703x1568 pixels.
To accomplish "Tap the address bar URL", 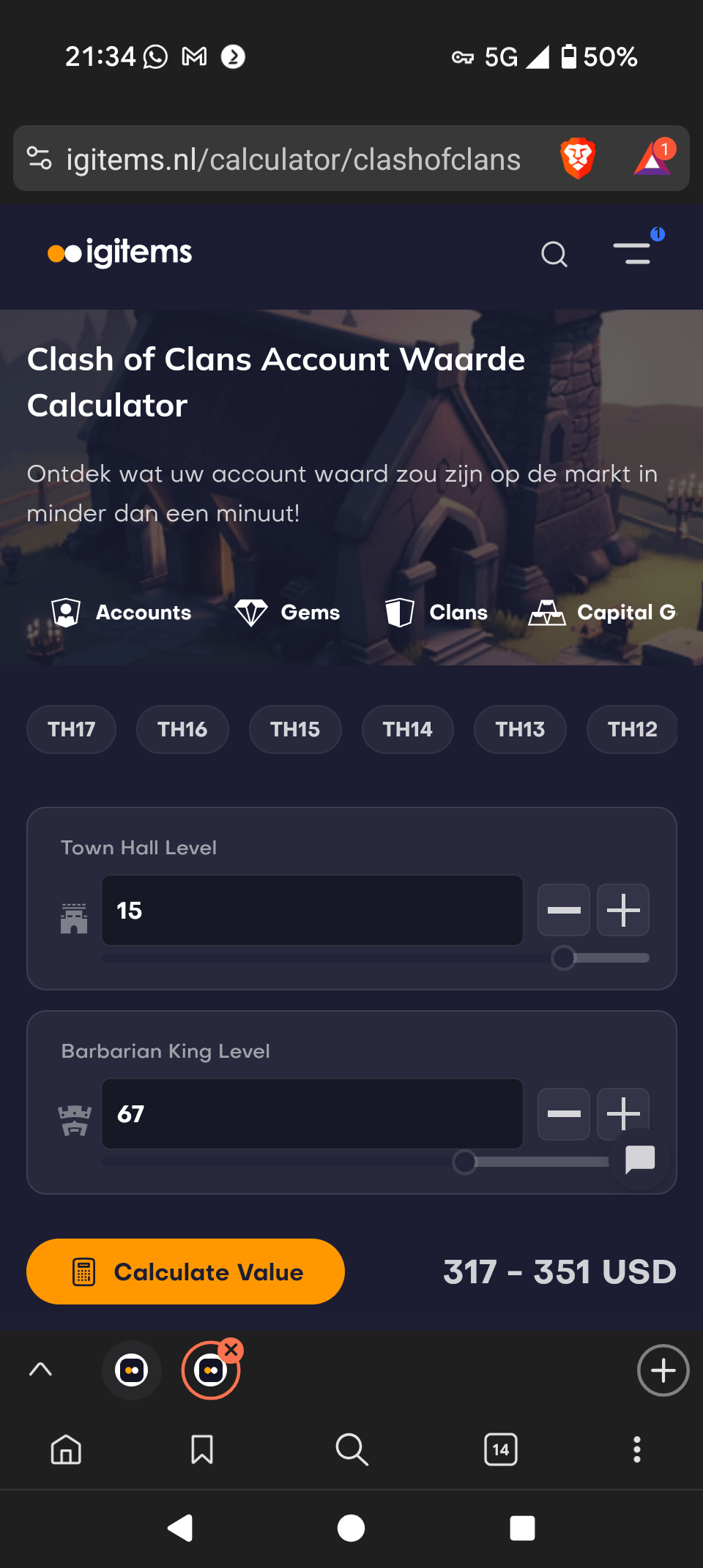I will tap(293, 160).
